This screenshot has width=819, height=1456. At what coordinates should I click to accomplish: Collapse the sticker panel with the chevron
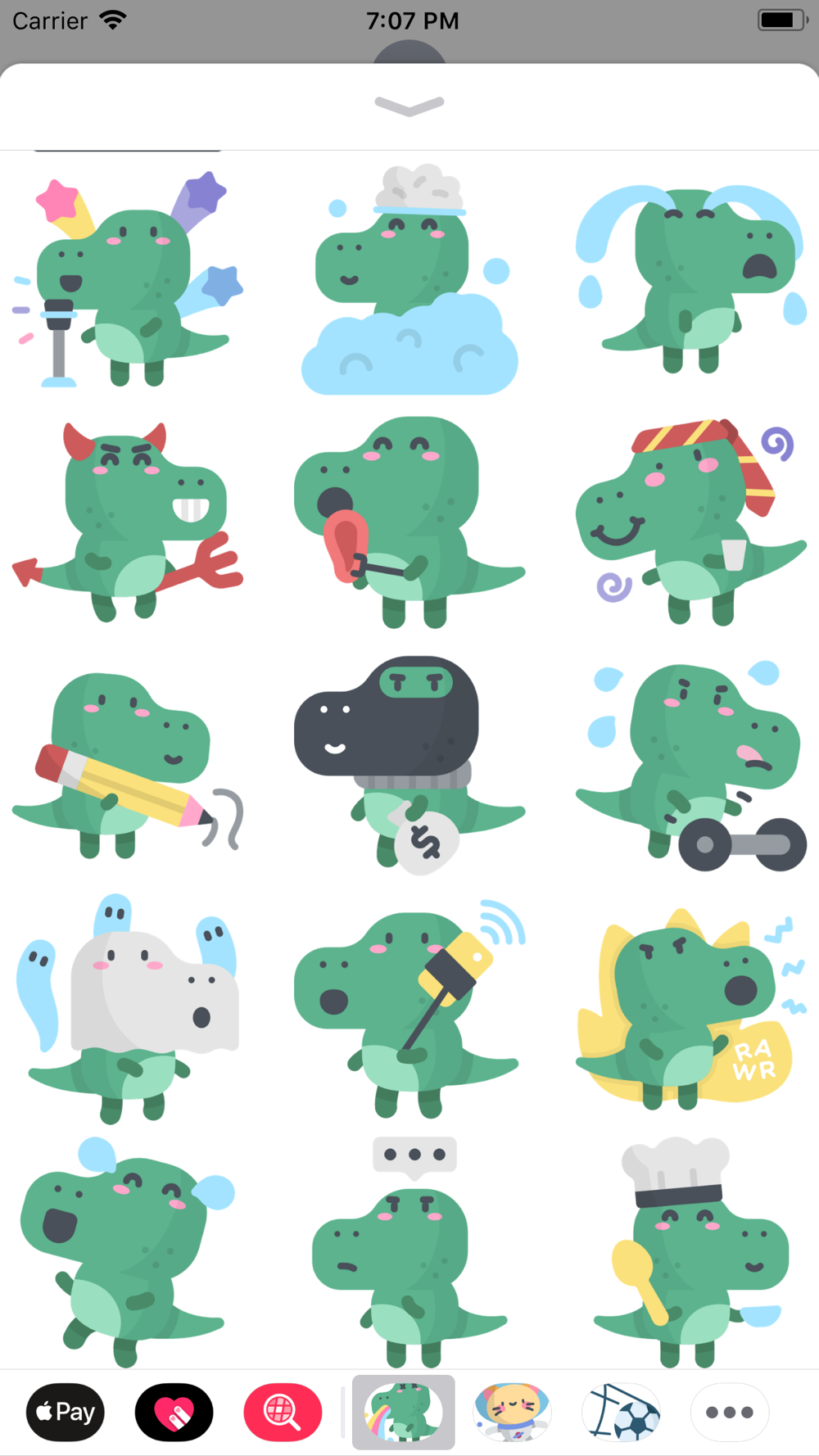click(x=409, y=106)
